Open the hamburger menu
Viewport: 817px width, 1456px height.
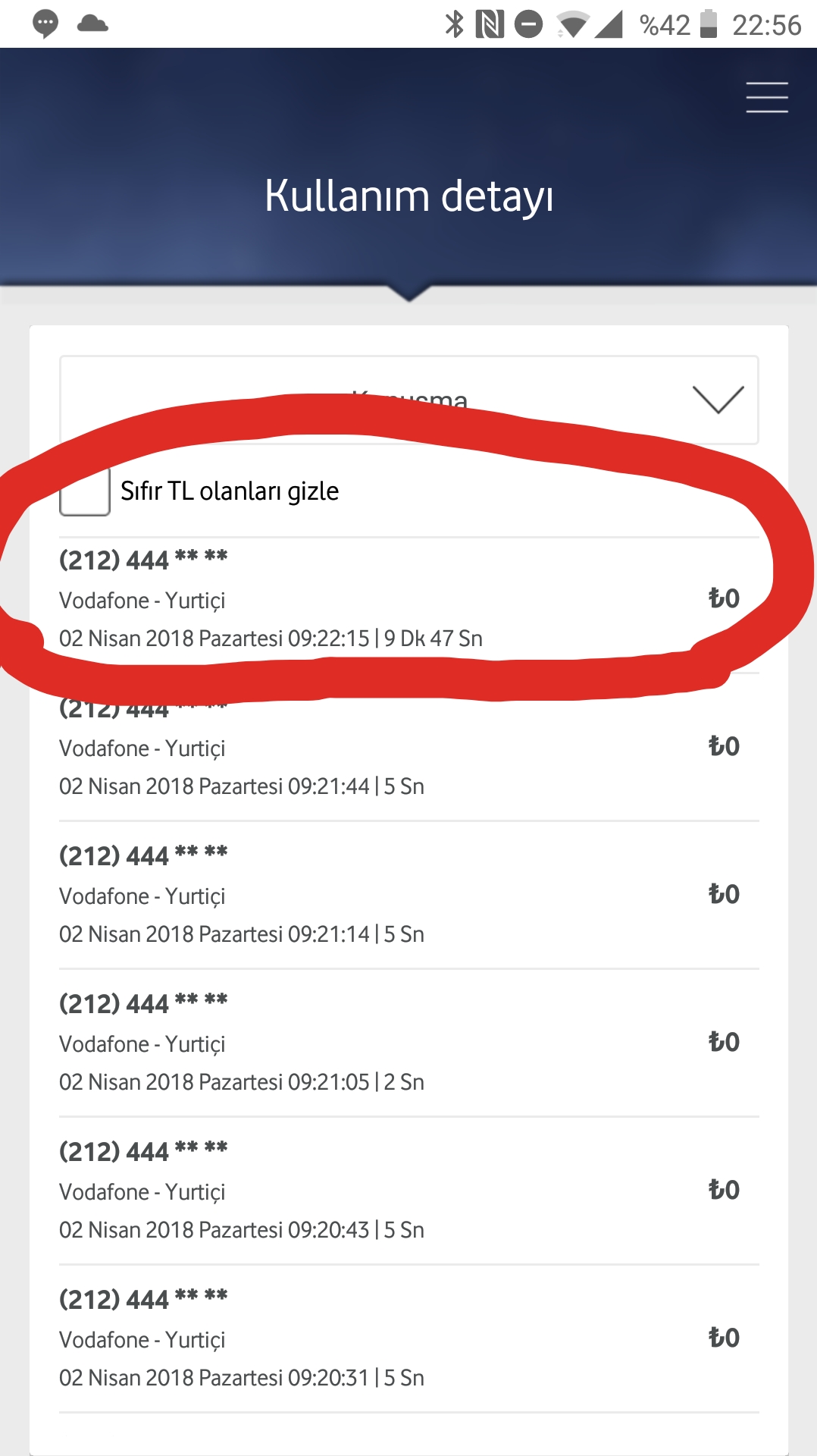767,98
